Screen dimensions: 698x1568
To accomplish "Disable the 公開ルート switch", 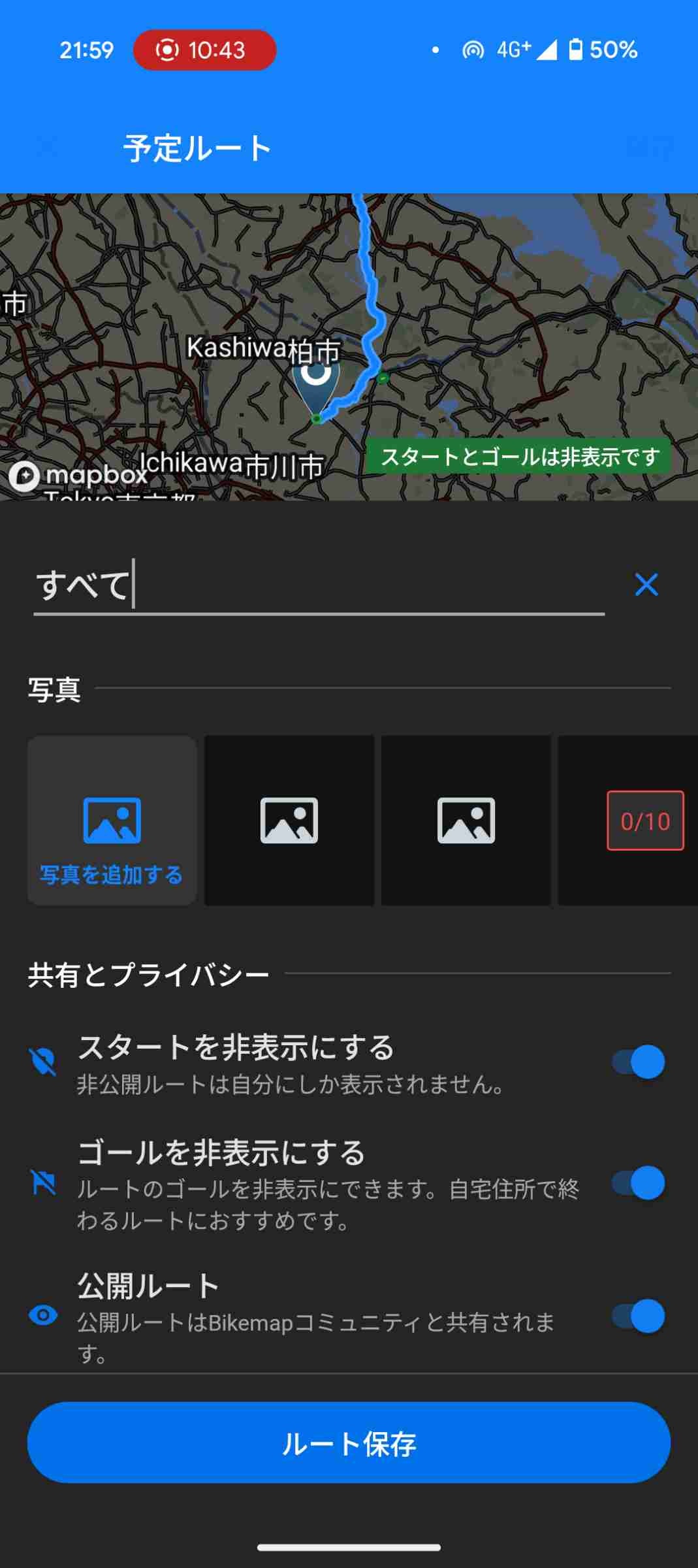I will [x=638, y=1316].
